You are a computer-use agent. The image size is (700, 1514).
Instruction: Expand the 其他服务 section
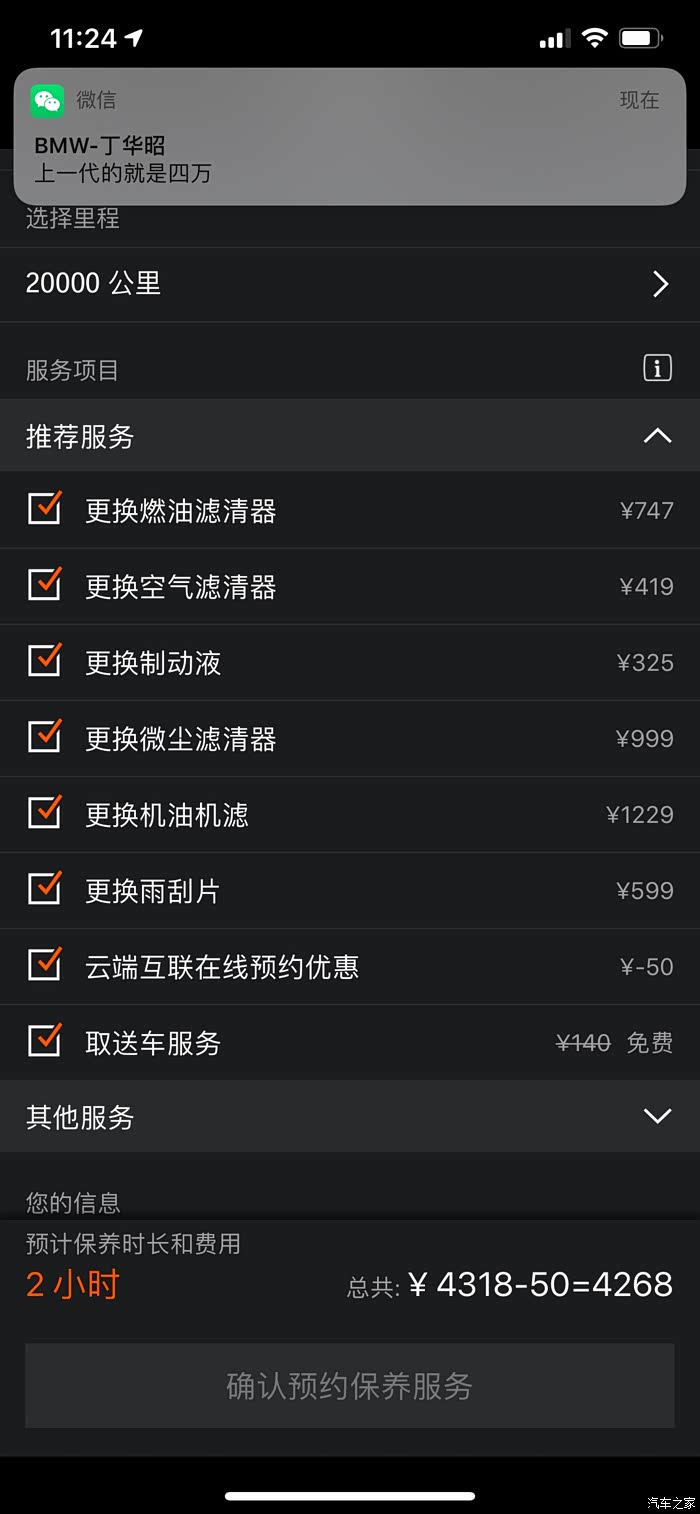[657, 1116]
